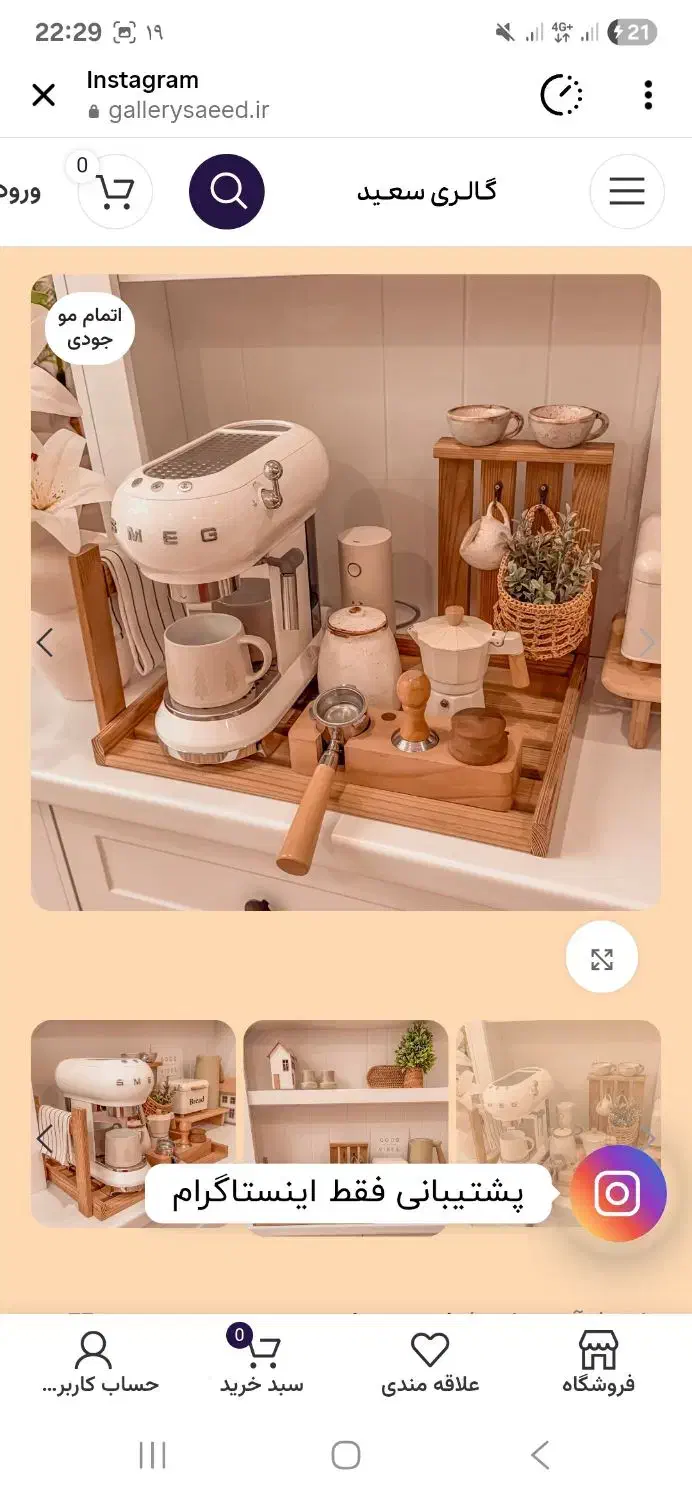Show next product image
Viewport: 692px width, 1500px height.
(647, 643)
